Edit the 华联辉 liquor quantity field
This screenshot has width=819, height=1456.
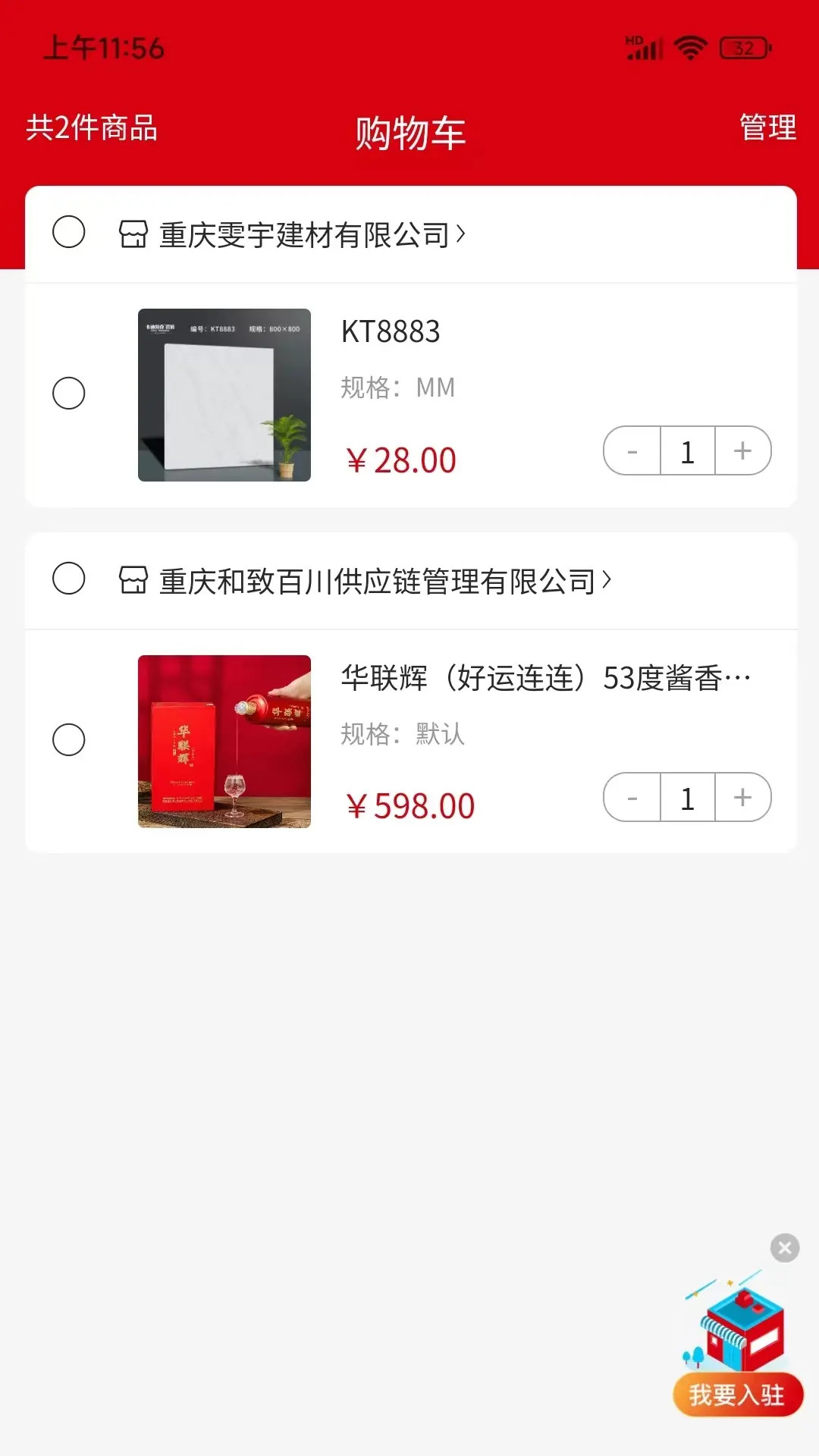coord(688,798)
